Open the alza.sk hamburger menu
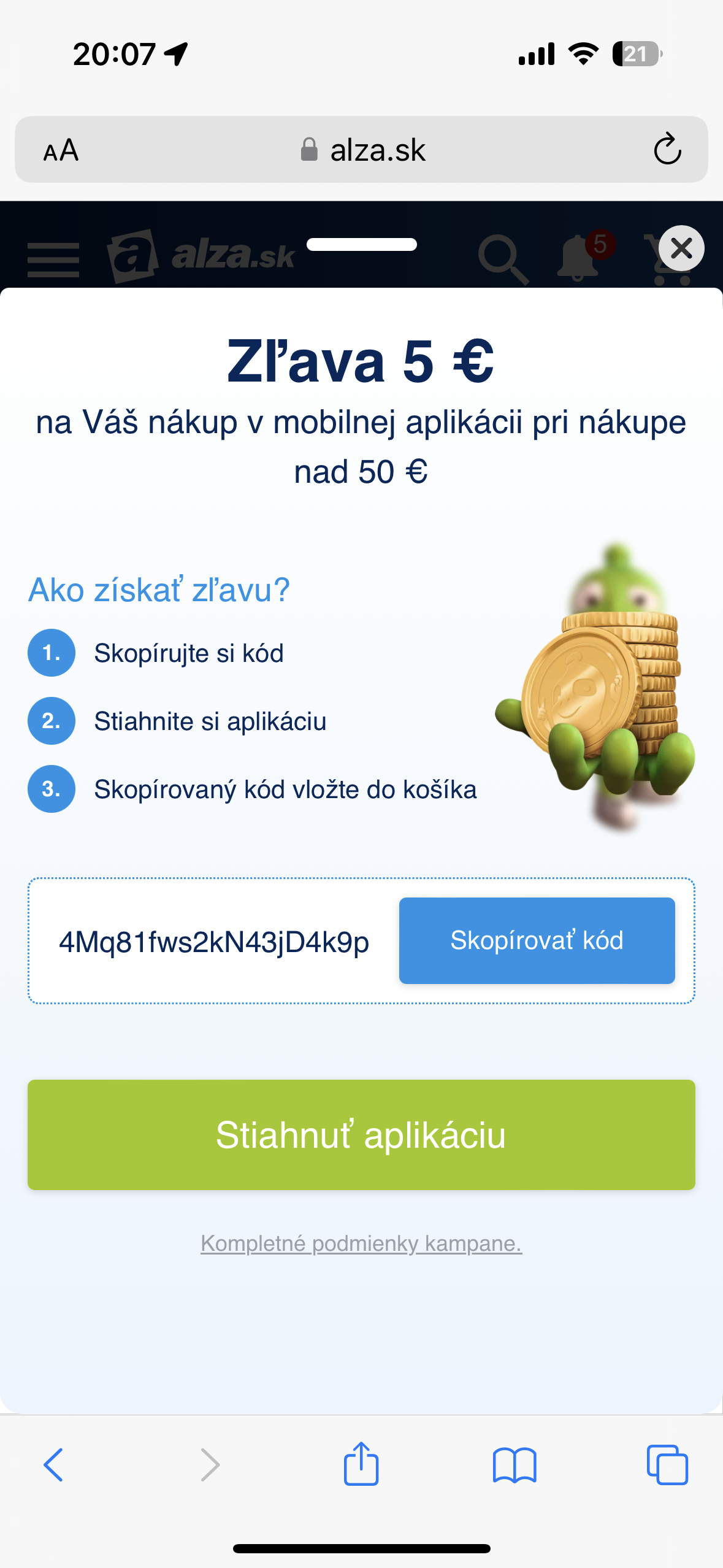The width and height of the screenshot is (723, 1568). pyautogui.click(x=53, y=259)
